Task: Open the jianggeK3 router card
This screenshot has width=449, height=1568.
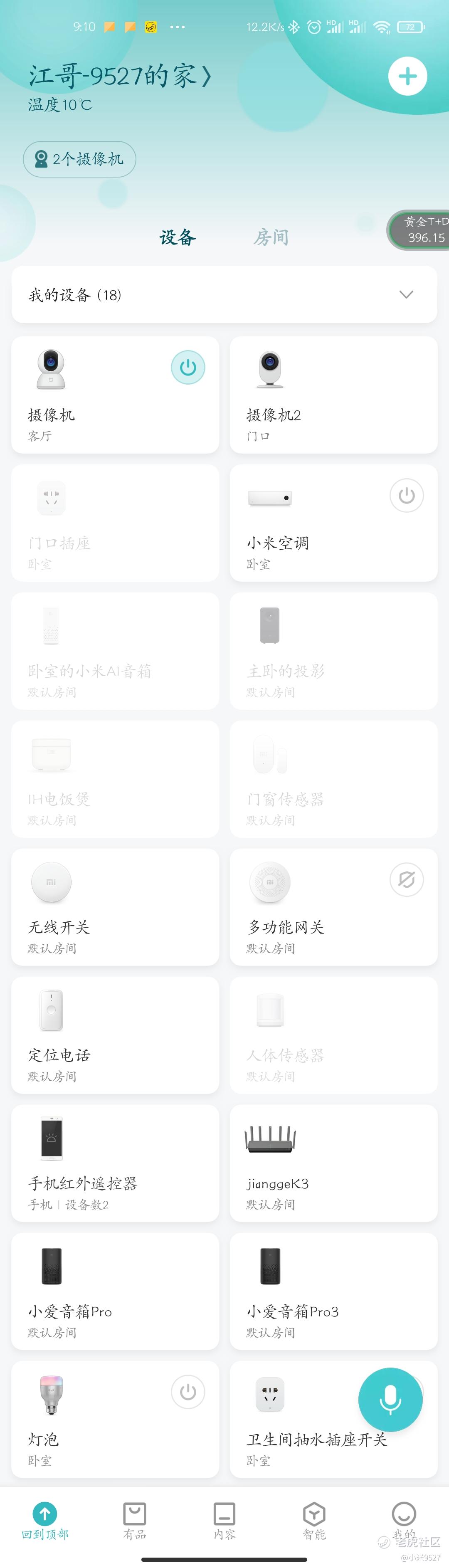Action: click(333, 1163)
